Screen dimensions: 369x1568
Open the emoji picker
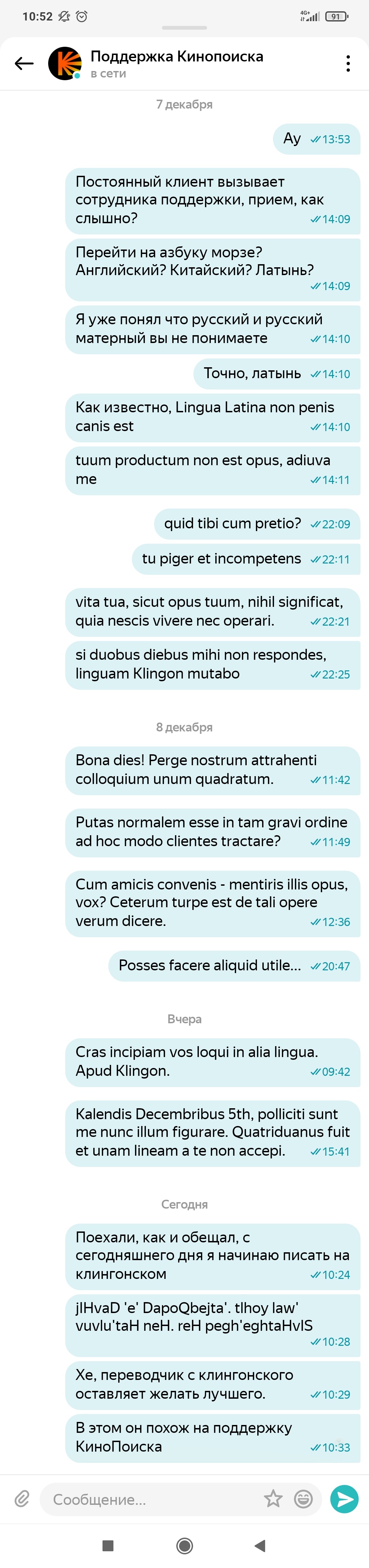(x=303, y=1499)
